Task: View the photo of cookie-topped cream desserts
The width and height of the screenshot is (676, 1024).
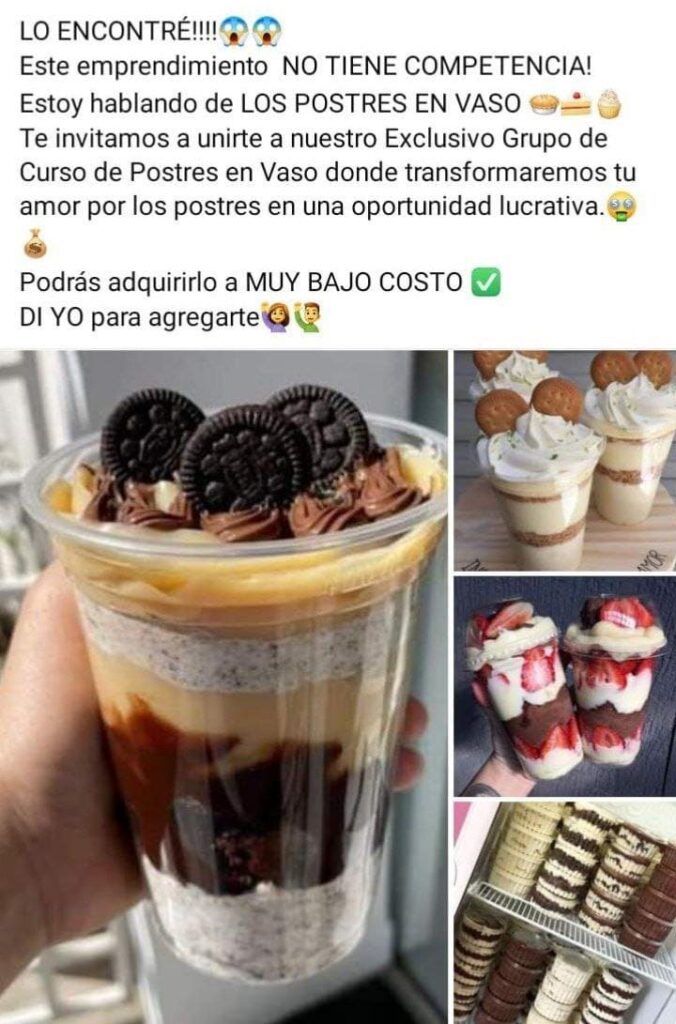Action: [564, 460]
